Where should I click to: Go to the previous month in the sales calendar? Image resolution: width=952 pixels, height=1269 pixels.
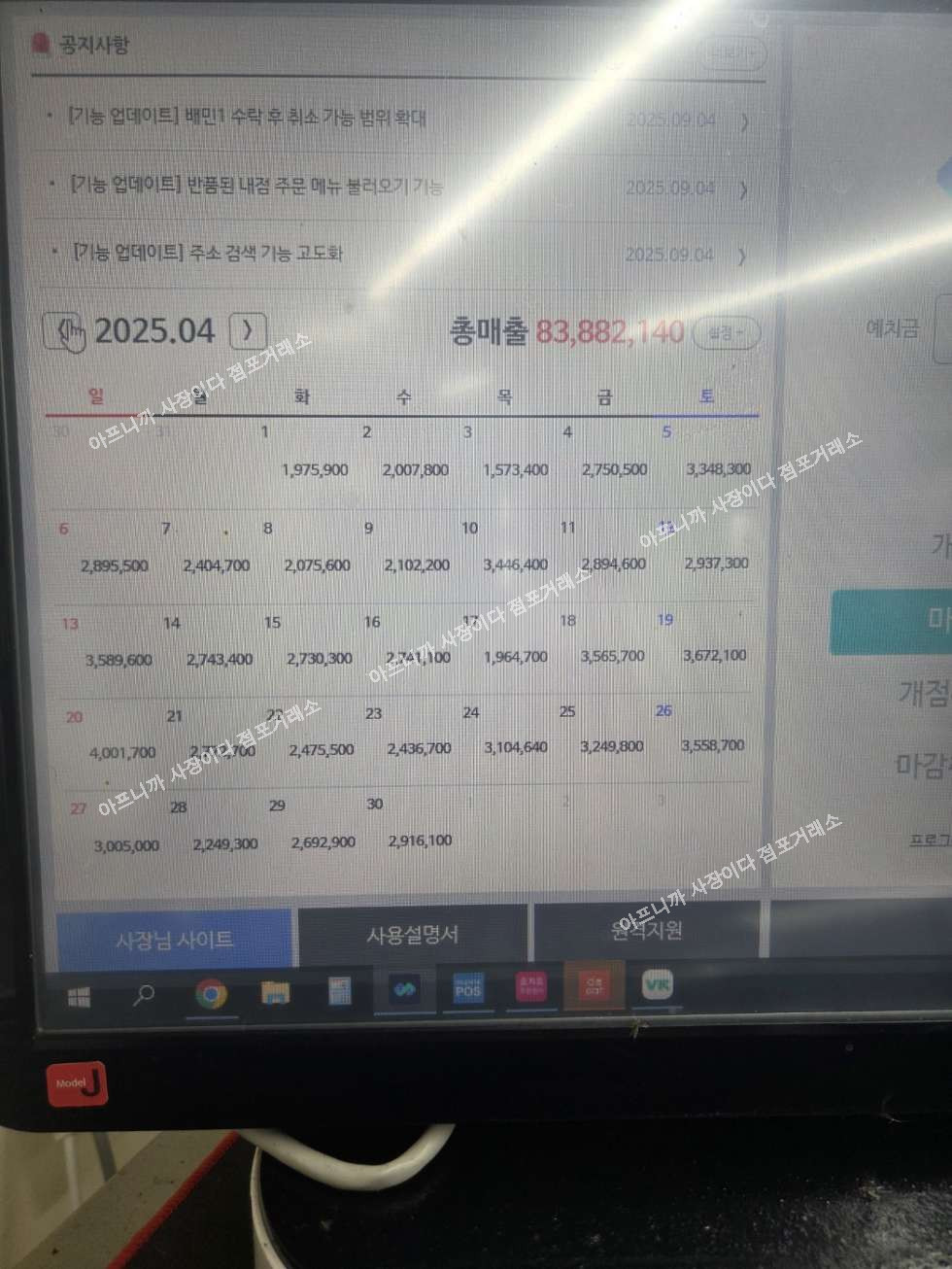[64, 331]
